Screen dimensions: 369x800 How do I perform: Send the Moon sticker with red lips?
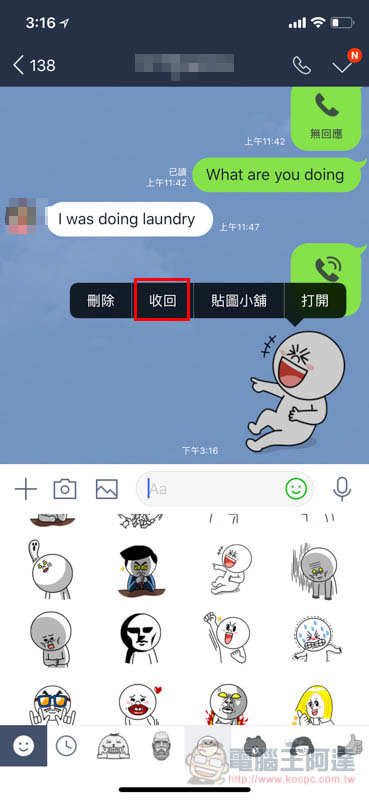pyautogui.click(x=139, y=705)
